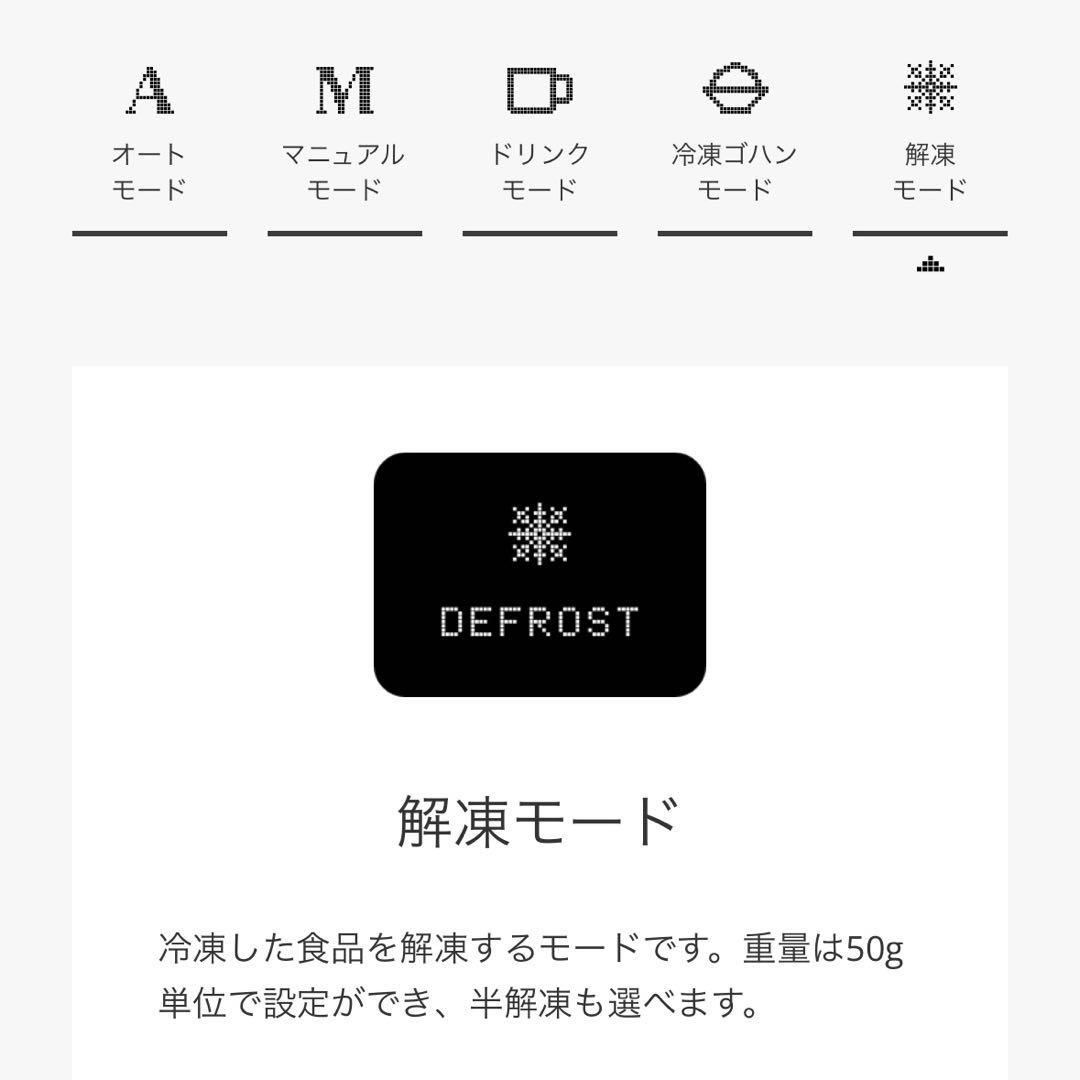Open the ドリンクモード tab

(539, 140)
